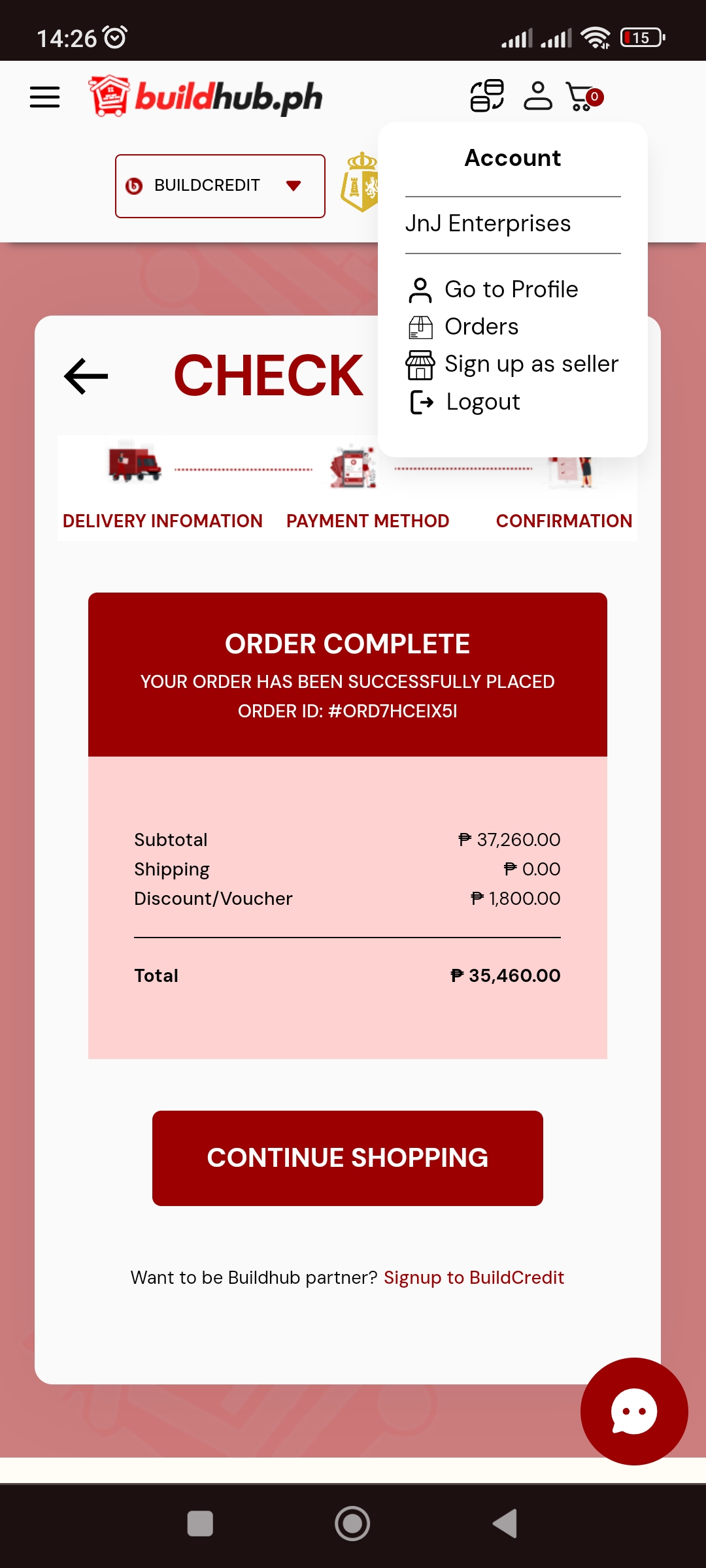The width and height of the screenshot is (706, 1568).
Task: Select Go to Profile
Action: [511, 289]
